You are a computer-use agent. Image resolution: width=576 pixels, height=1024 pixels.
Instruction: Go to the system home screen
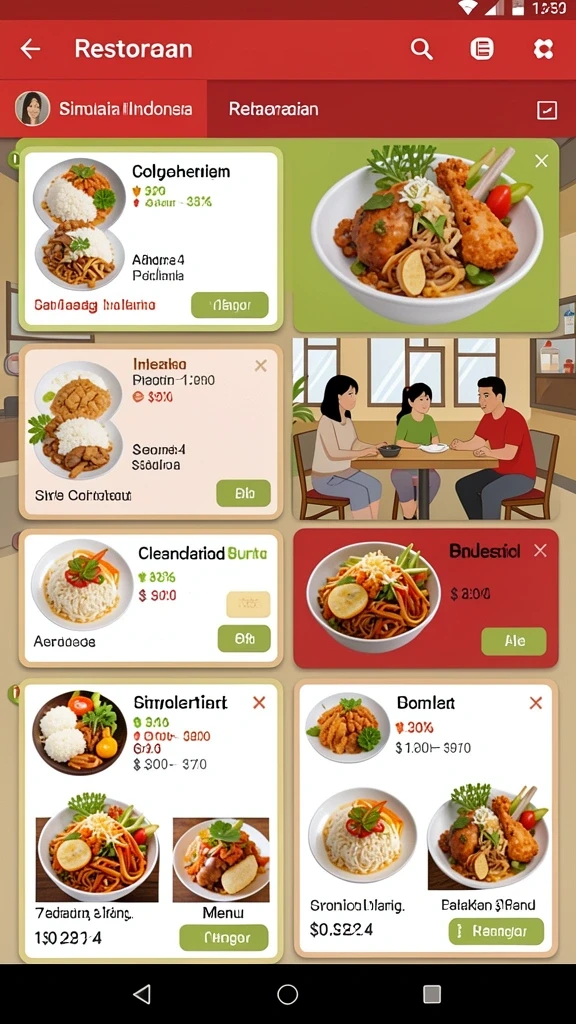coord(287,994)
